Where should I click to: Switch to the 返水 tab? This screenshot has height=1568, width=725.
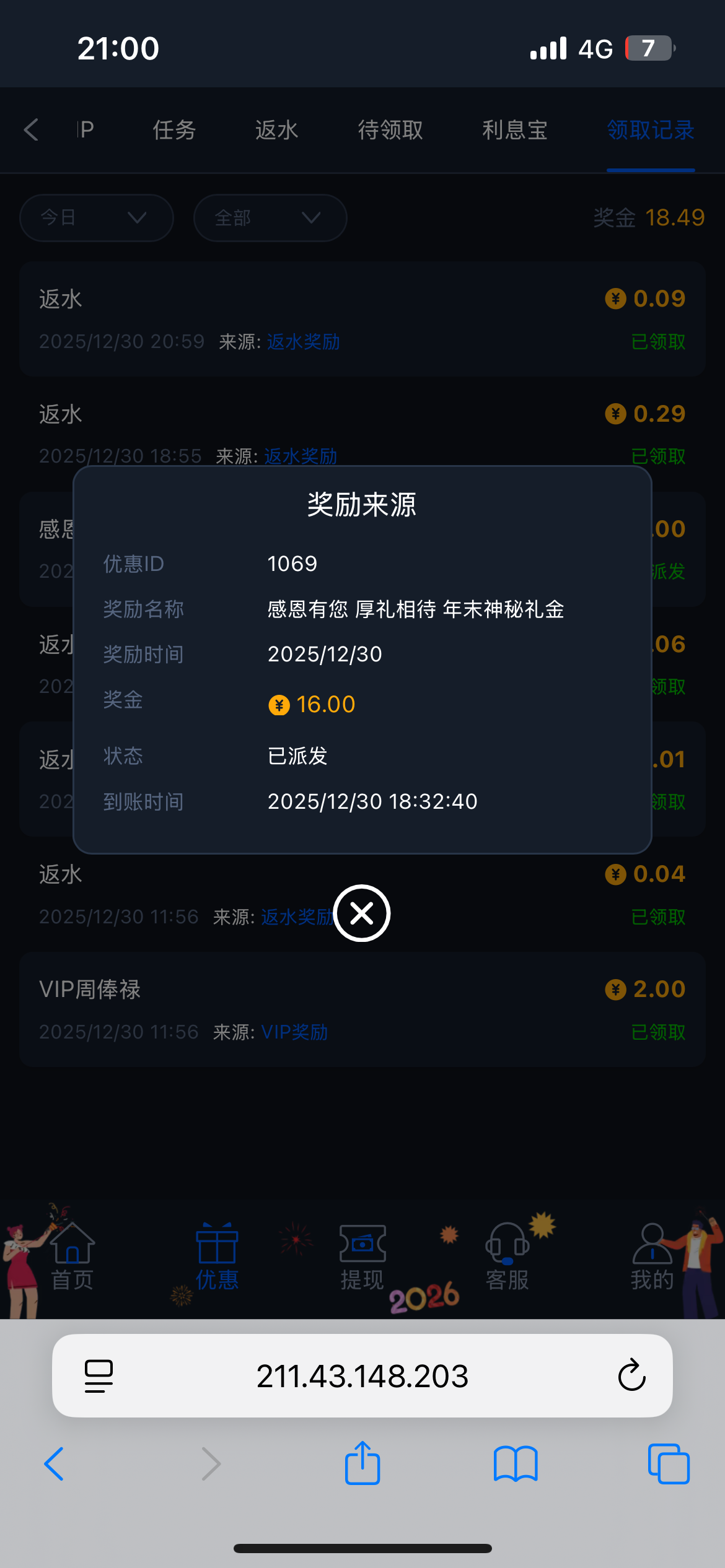[276, 130]
